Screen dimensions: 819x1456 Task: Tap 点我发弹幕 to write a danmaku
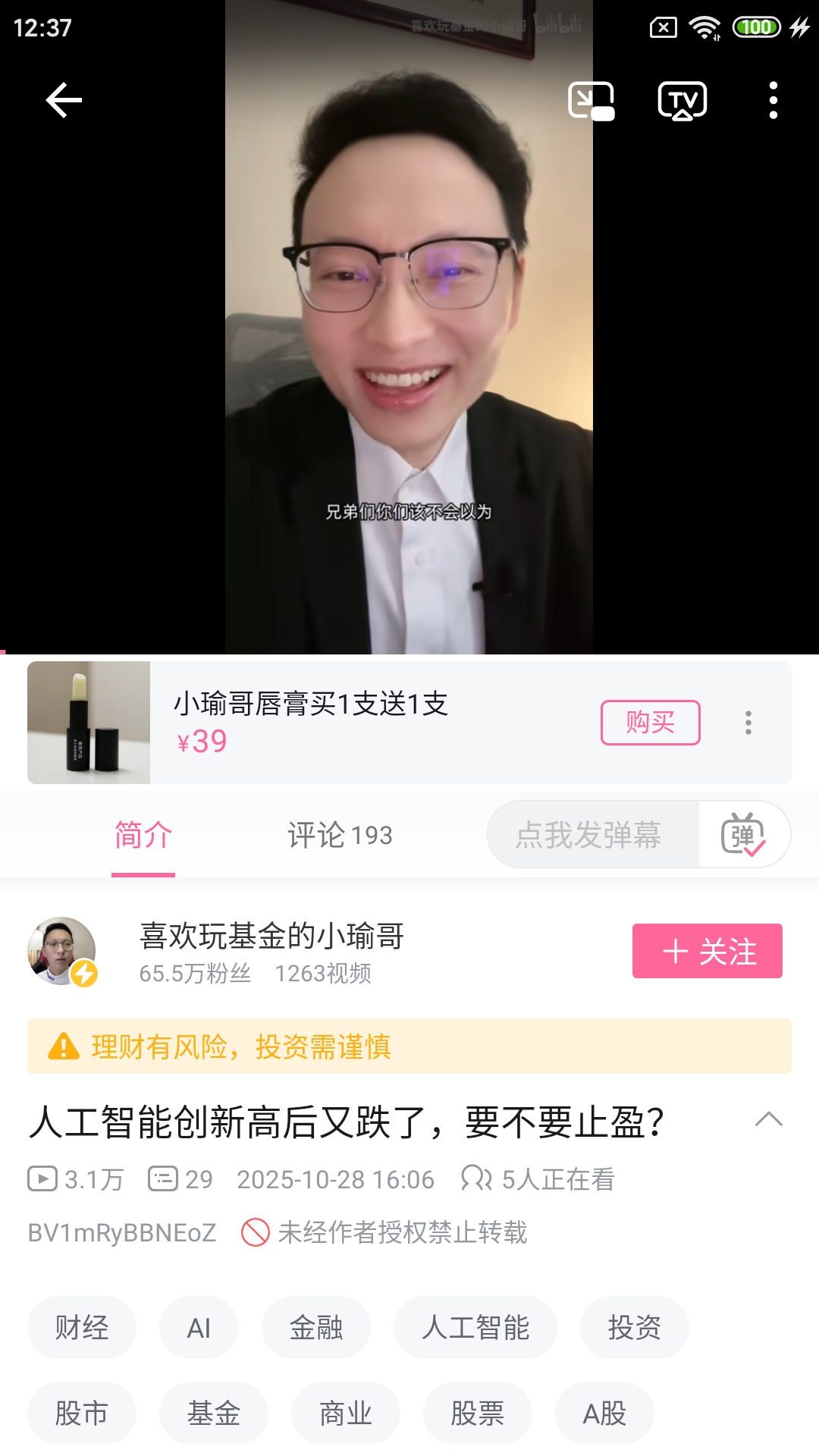[588, 835]
